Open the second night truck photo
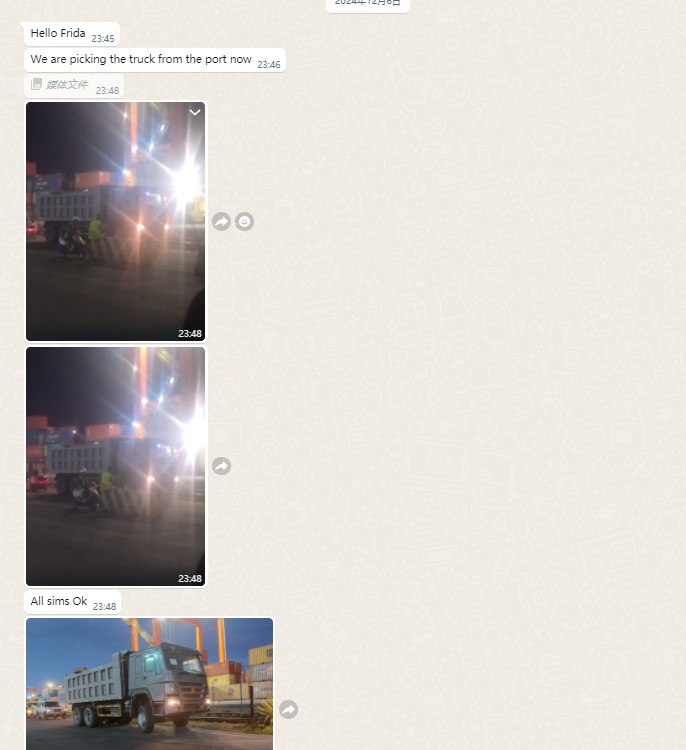686x750 pixels. 115,466
